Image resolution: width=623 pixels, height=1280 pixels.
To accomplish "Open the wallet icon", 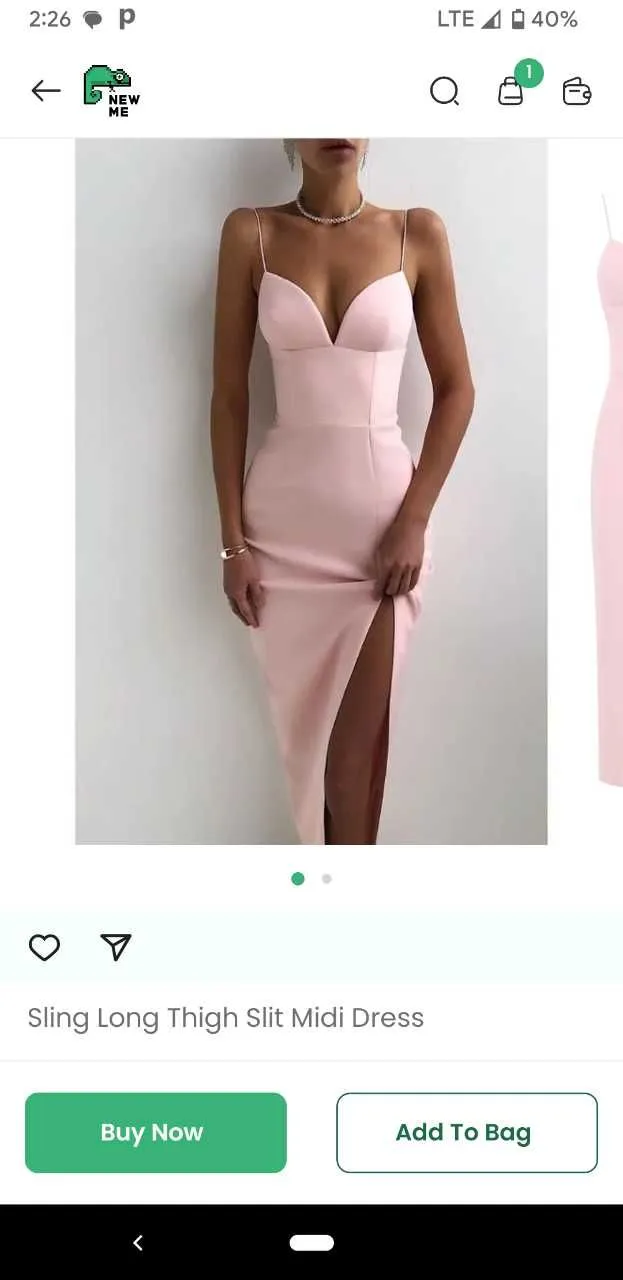I will coord(577,91).
